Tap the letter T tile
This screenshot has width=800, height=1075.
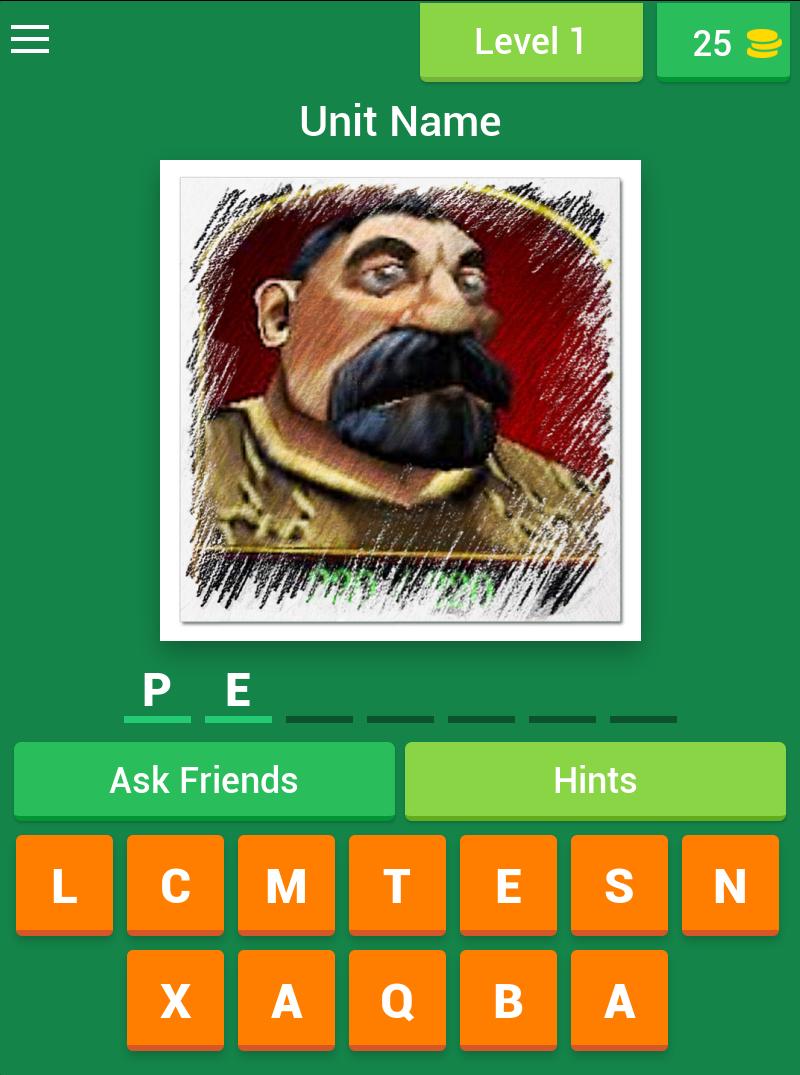point(397,885)
